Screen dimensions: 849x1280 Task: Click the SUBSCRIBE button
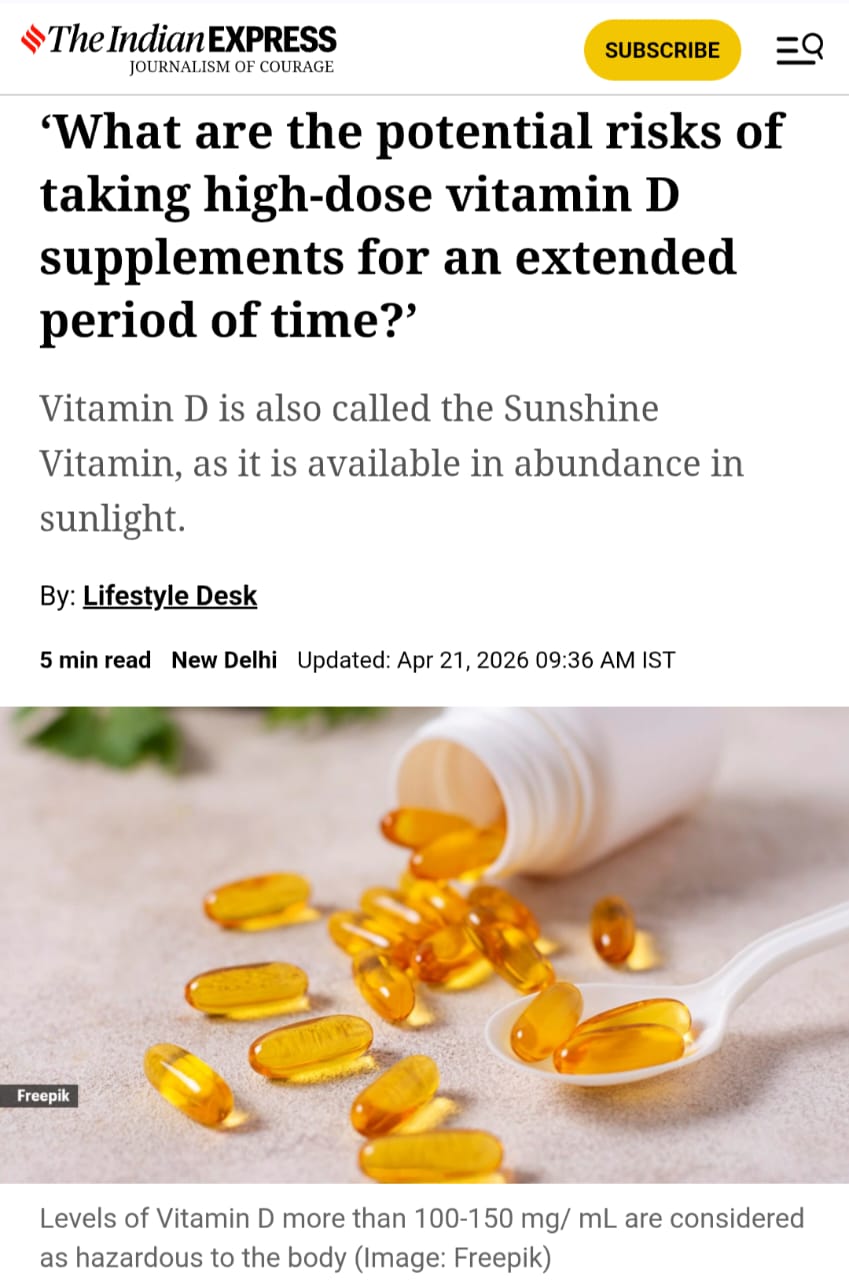[661, 49]
